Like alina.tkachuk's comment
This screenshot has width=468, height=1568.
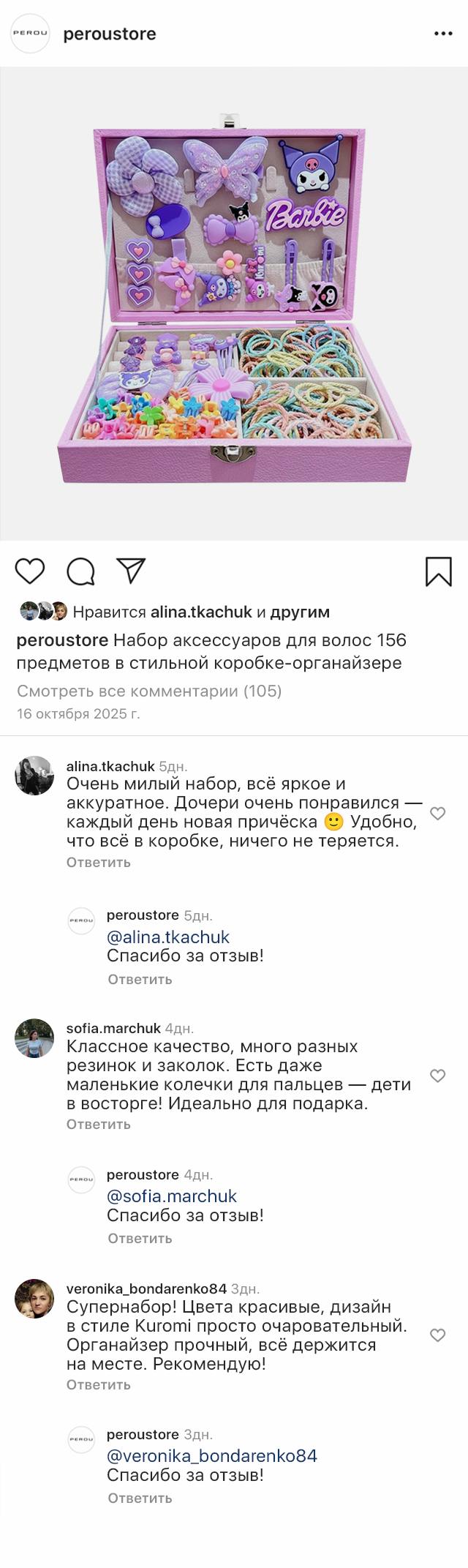(437, 814)
